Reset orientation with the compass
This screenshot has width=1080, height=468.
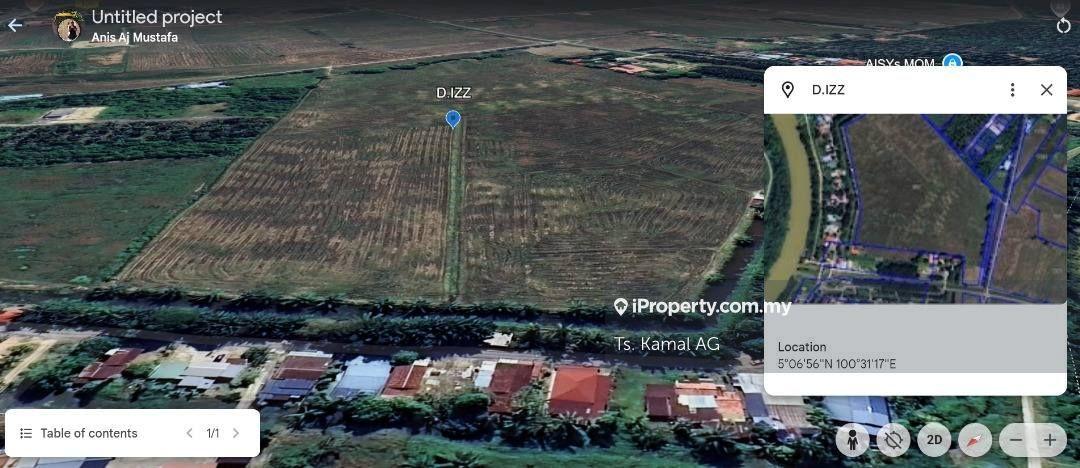[974, 439]
